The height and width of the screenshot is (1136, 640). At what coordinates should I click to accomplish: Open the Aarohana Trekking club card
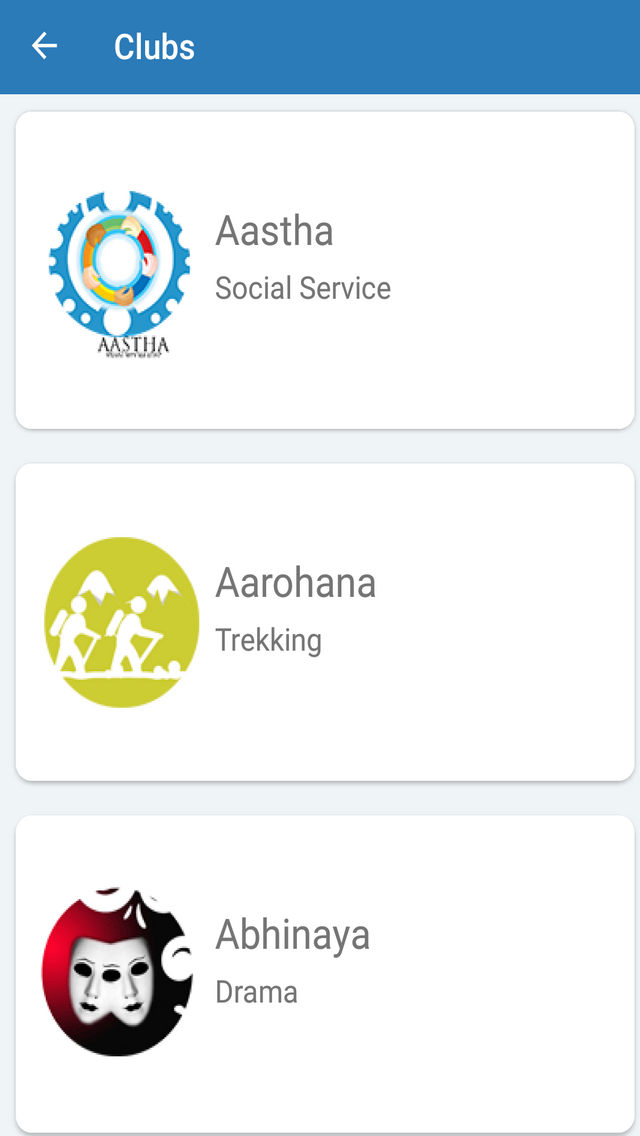click(324, 622)
